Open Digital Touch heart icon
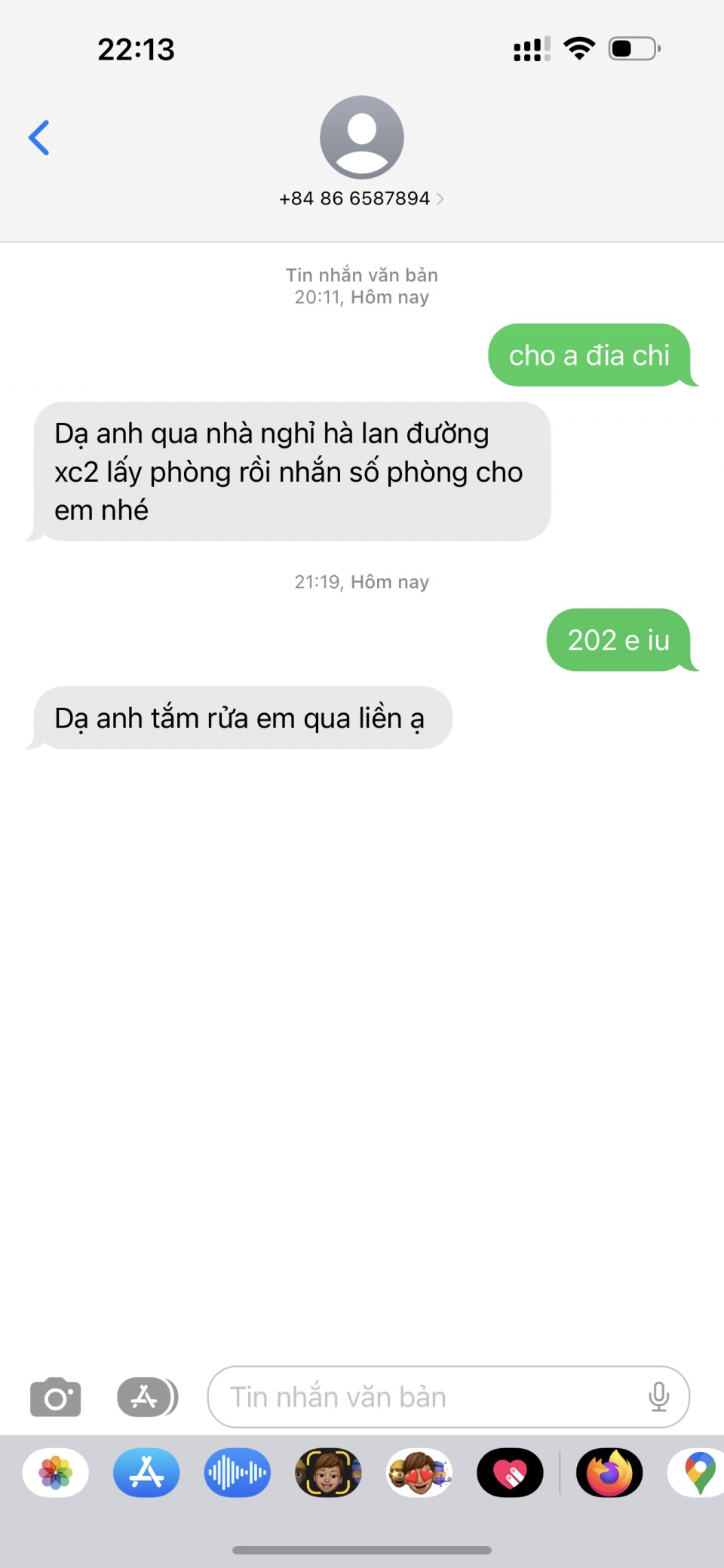This screenshot has height=1568, width=724. (x=510, y=1472)
